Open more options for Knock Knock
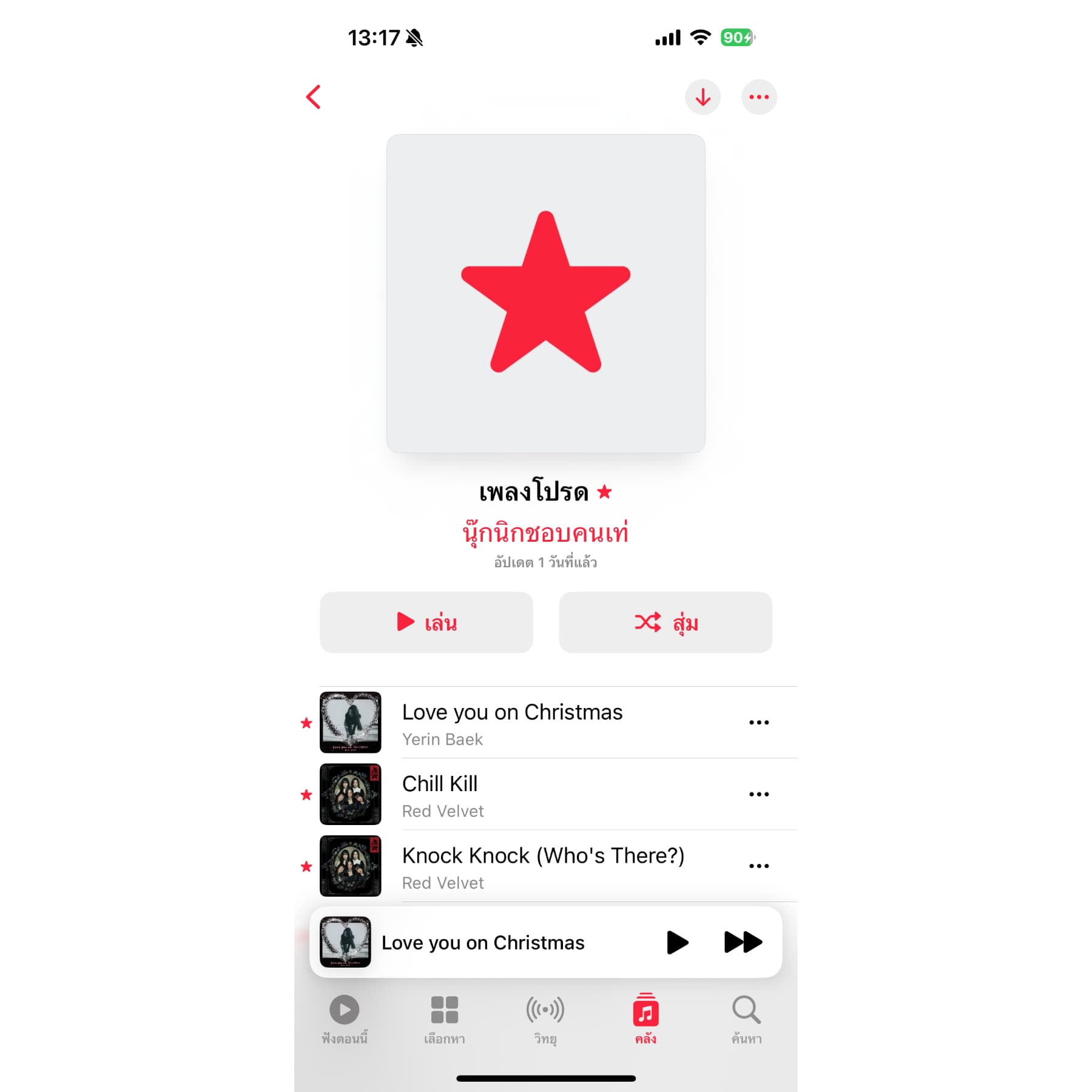This screenshot has width=1092, height=1092. pos(758,866)
